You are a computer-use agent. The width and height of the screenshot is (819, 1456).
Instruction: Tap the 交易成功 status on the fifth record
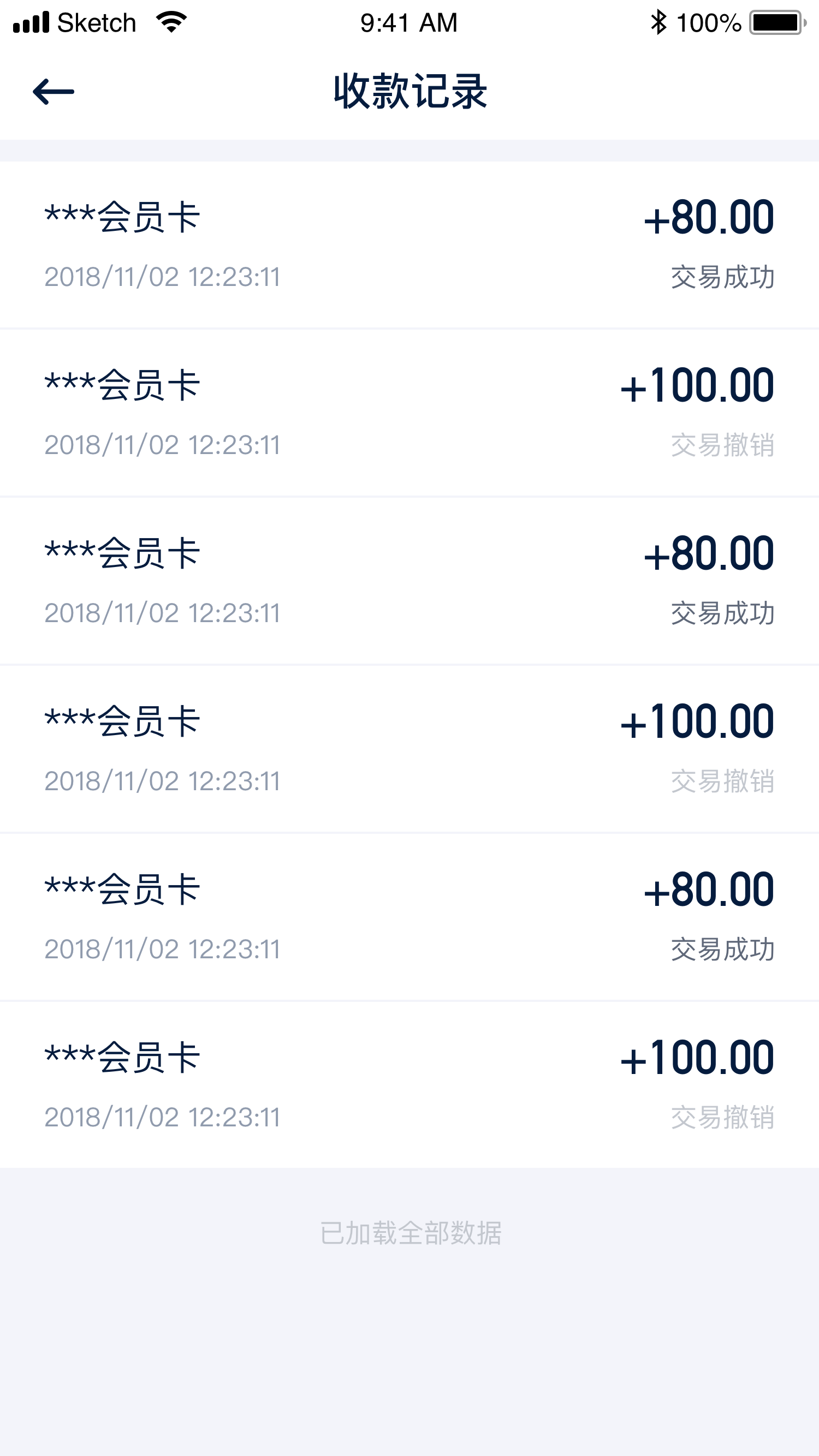(x=724, y=950)
